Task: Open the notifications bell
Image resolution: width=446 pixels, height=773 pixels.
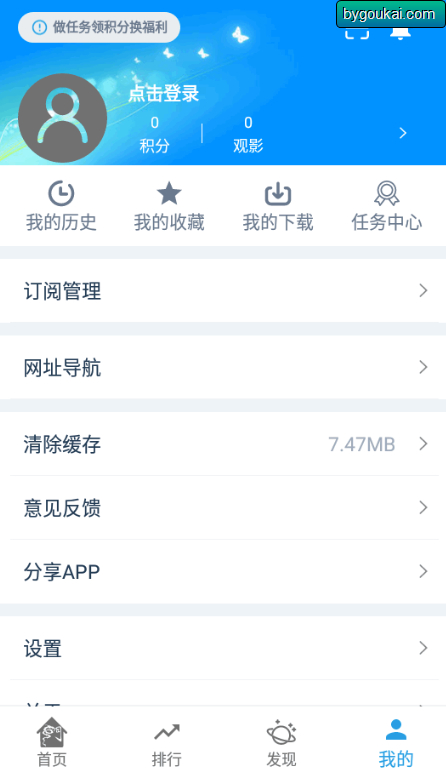Action: 400,33
